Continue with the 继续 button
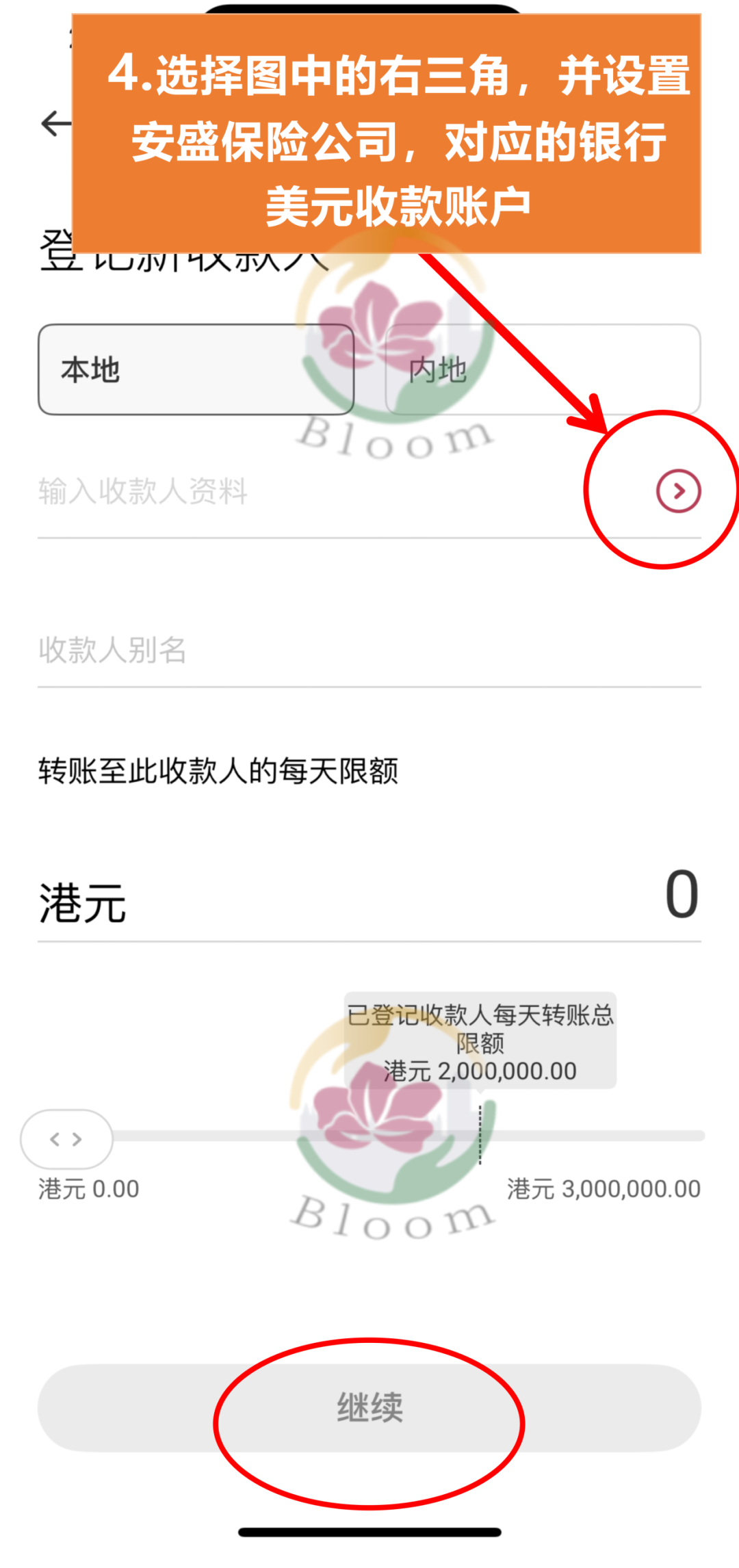This screenshot has width=739, height=1568. (x=369, y=1408)
